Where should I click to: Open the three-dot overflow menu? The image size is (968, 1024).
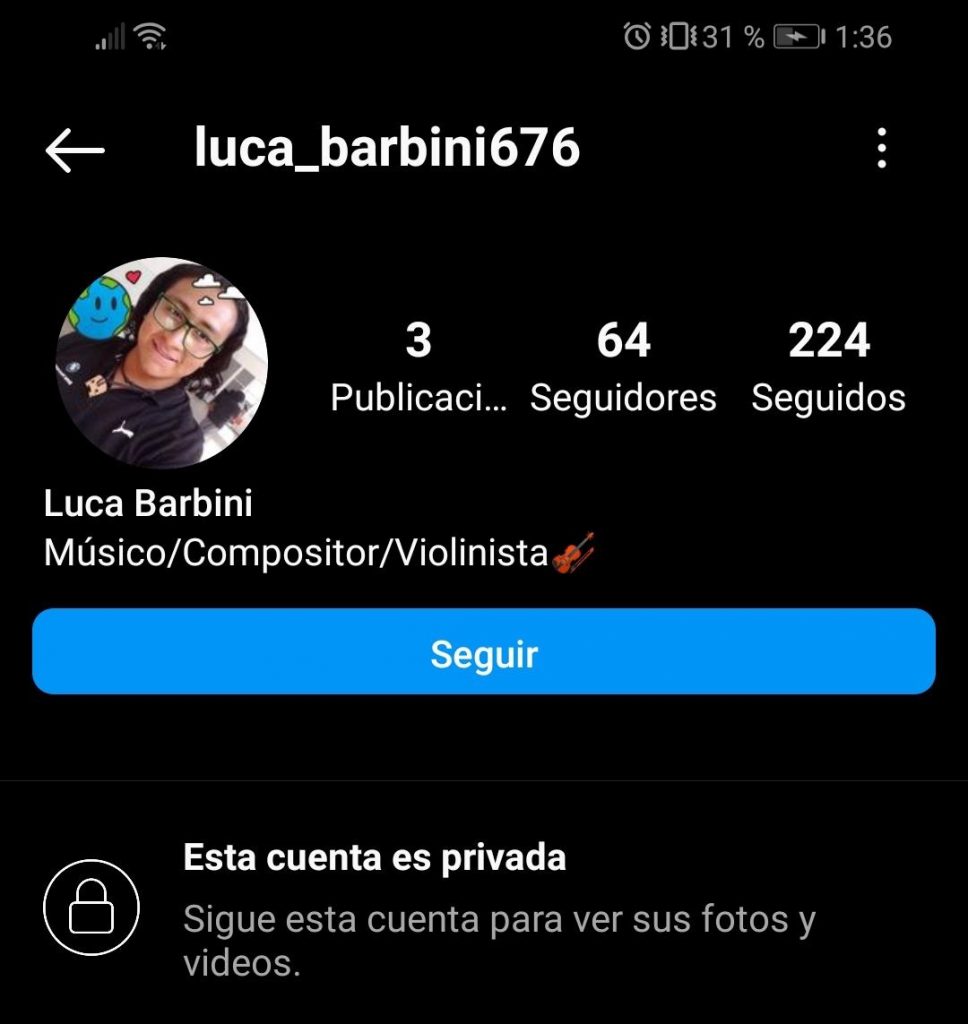pyautogui.click(x=881, y=150)
